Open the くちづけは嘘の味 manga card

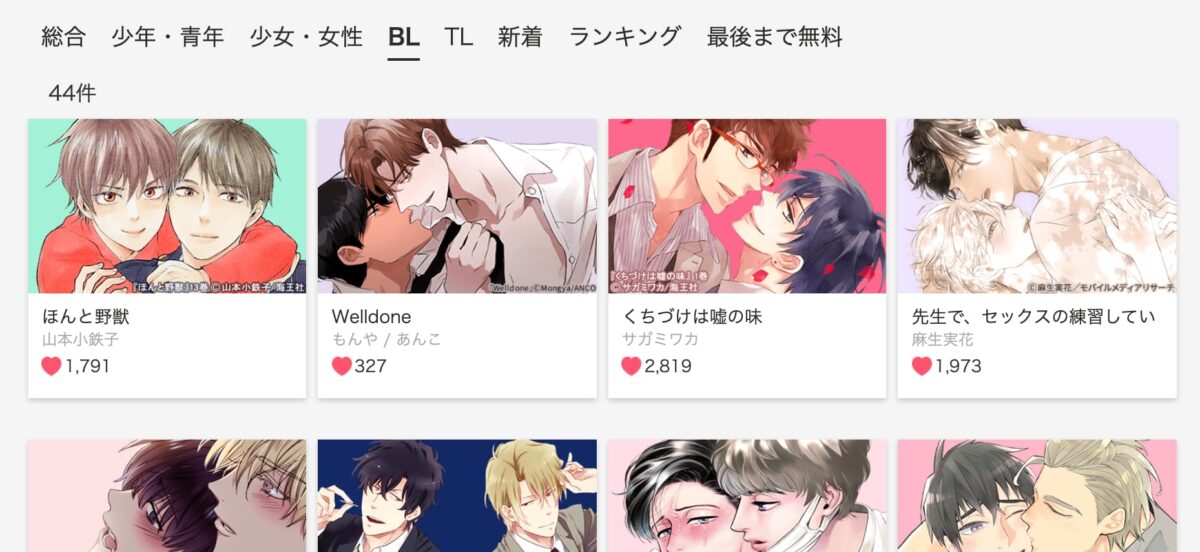747,258
